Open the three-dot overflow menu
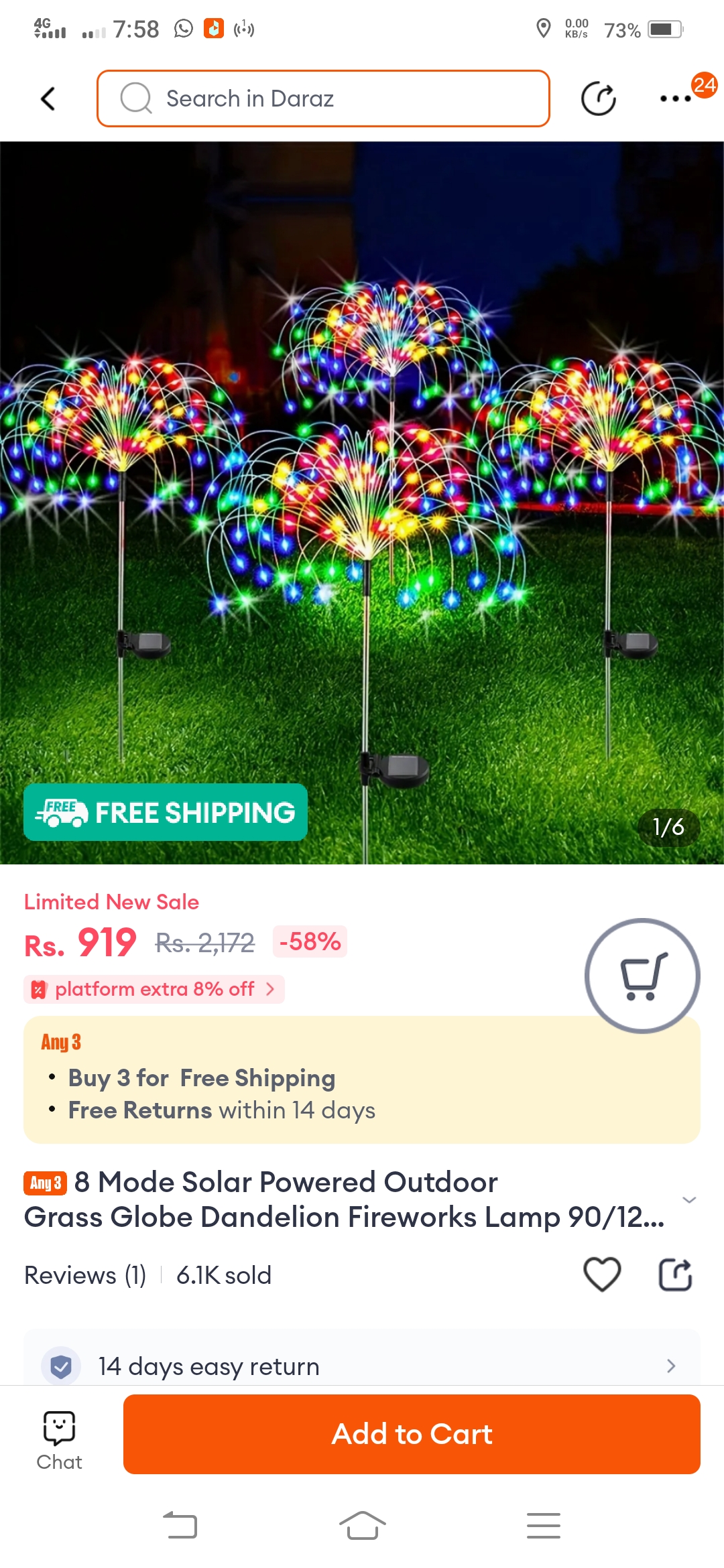The image size is (724, 1568). point(675,99)
